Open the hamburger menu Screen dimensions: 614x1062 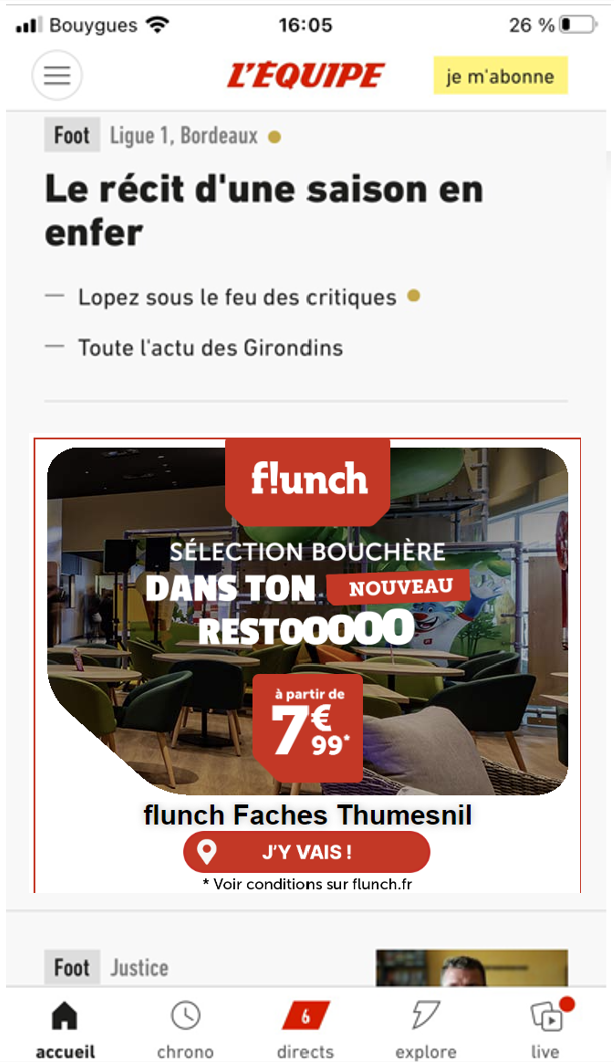click(57, 75)
